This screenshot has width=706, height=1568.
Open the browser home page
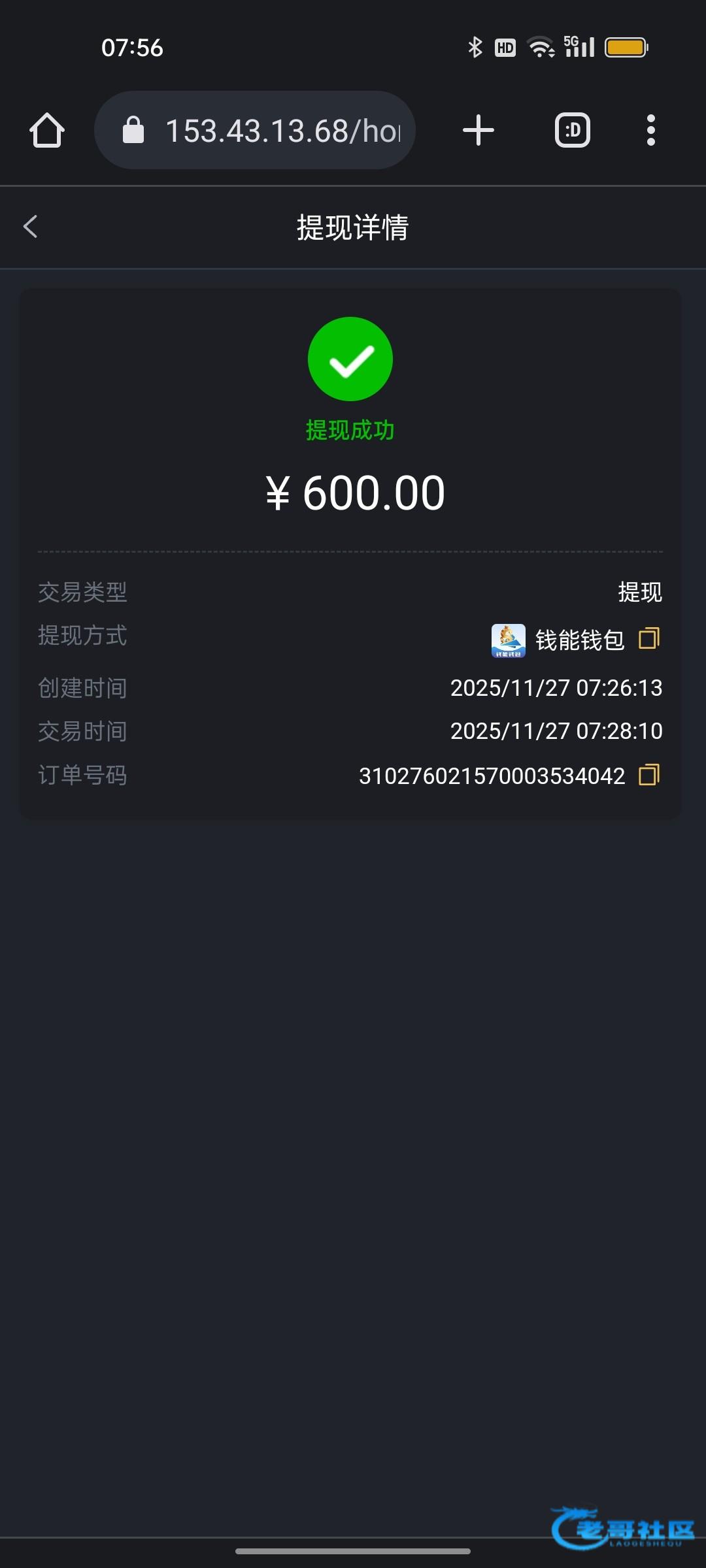(47, 130)
